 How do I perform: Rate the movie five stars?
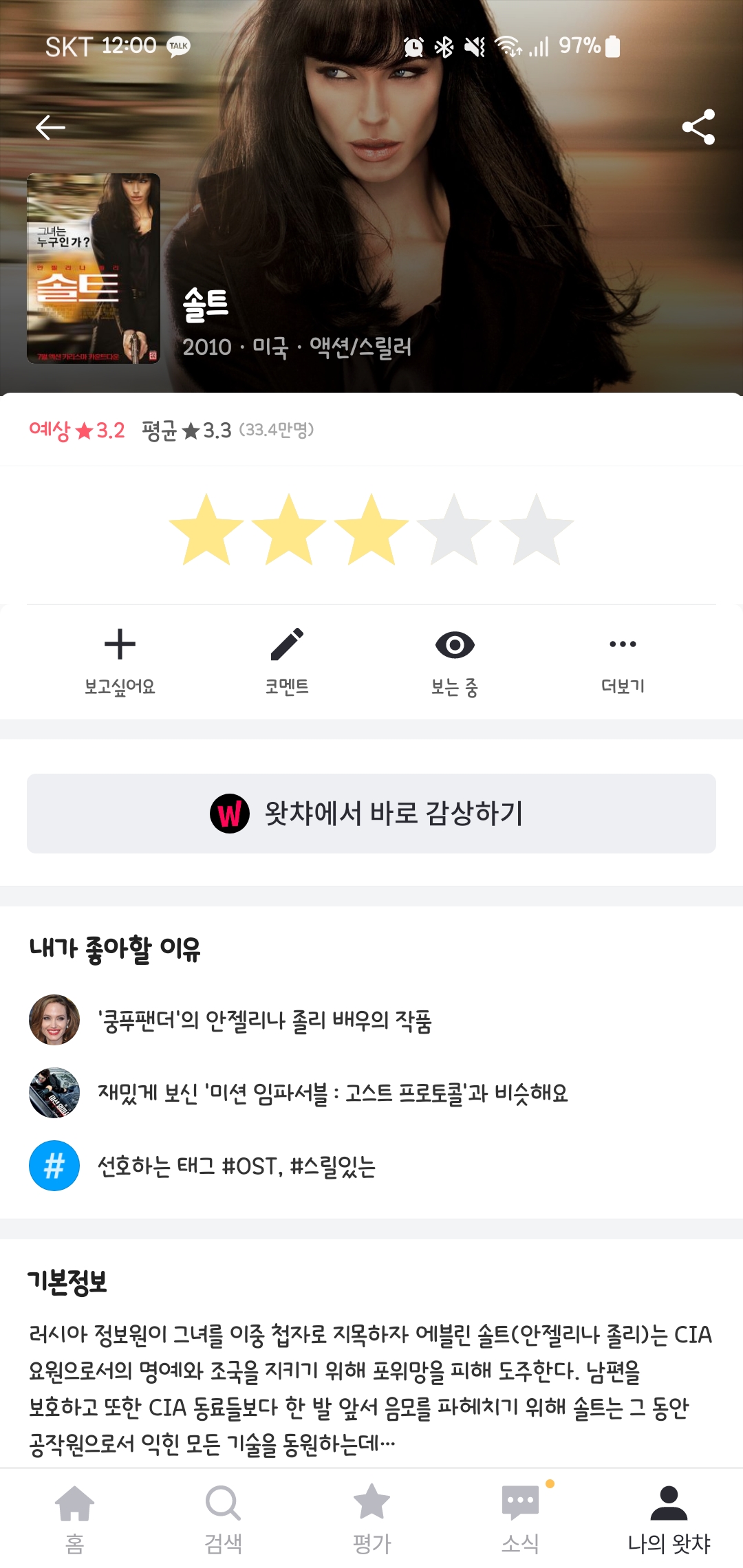[536, 530]
